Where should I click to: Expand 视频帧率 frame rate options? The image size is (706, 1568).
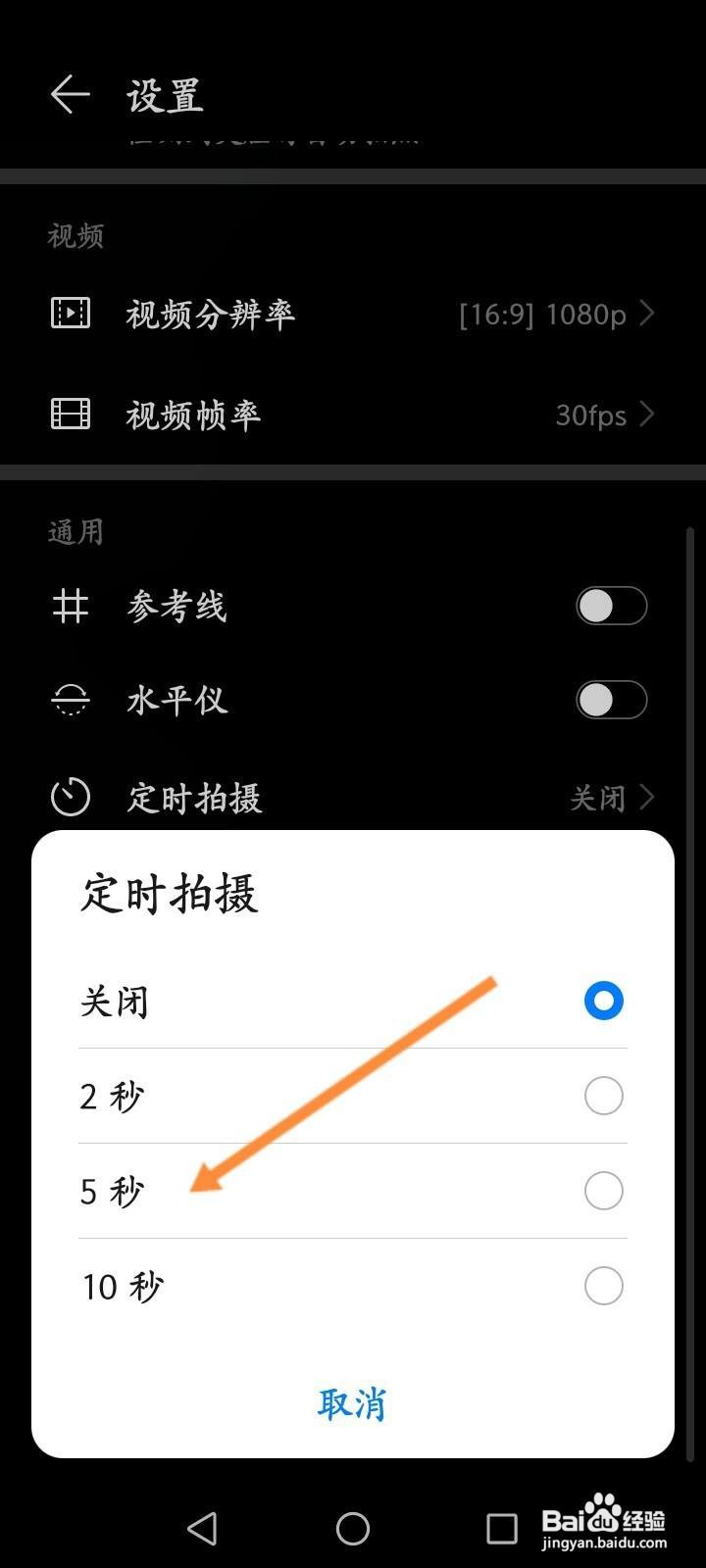pyautogui.click(x=646, y=415)
